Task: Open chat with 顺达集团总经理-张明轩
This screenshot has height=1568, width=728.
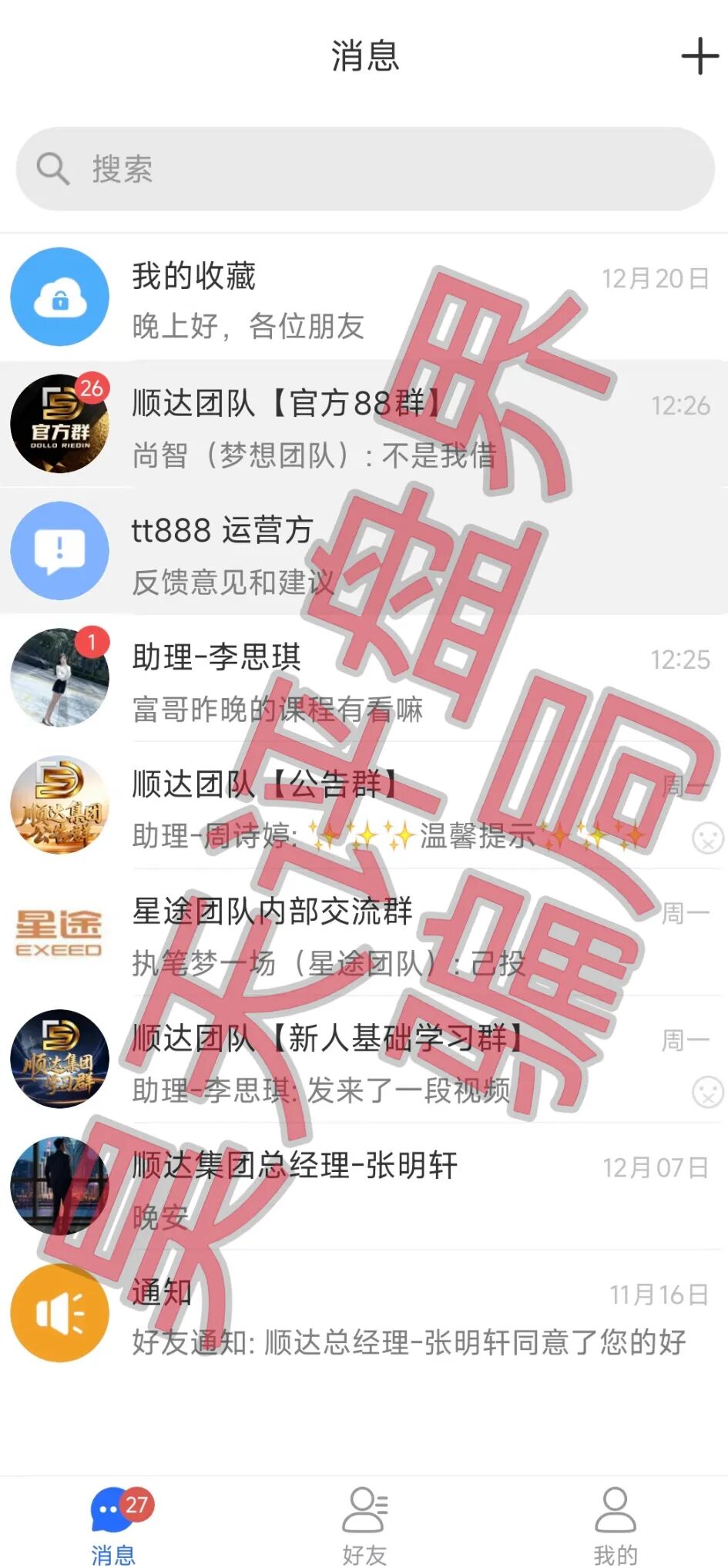Action: coord(364,1187)
